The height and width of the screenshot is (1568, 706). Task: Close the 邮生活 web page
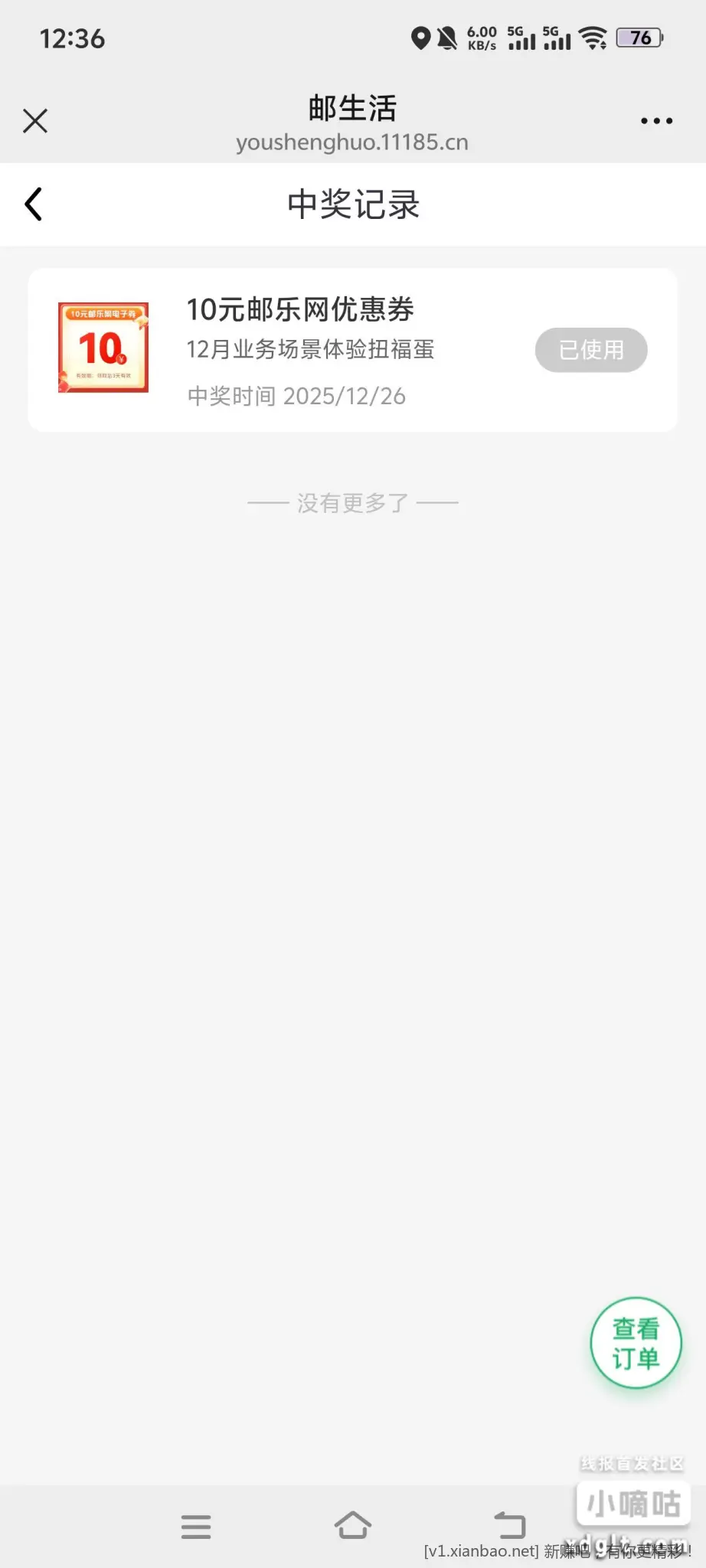click(35, 121)
